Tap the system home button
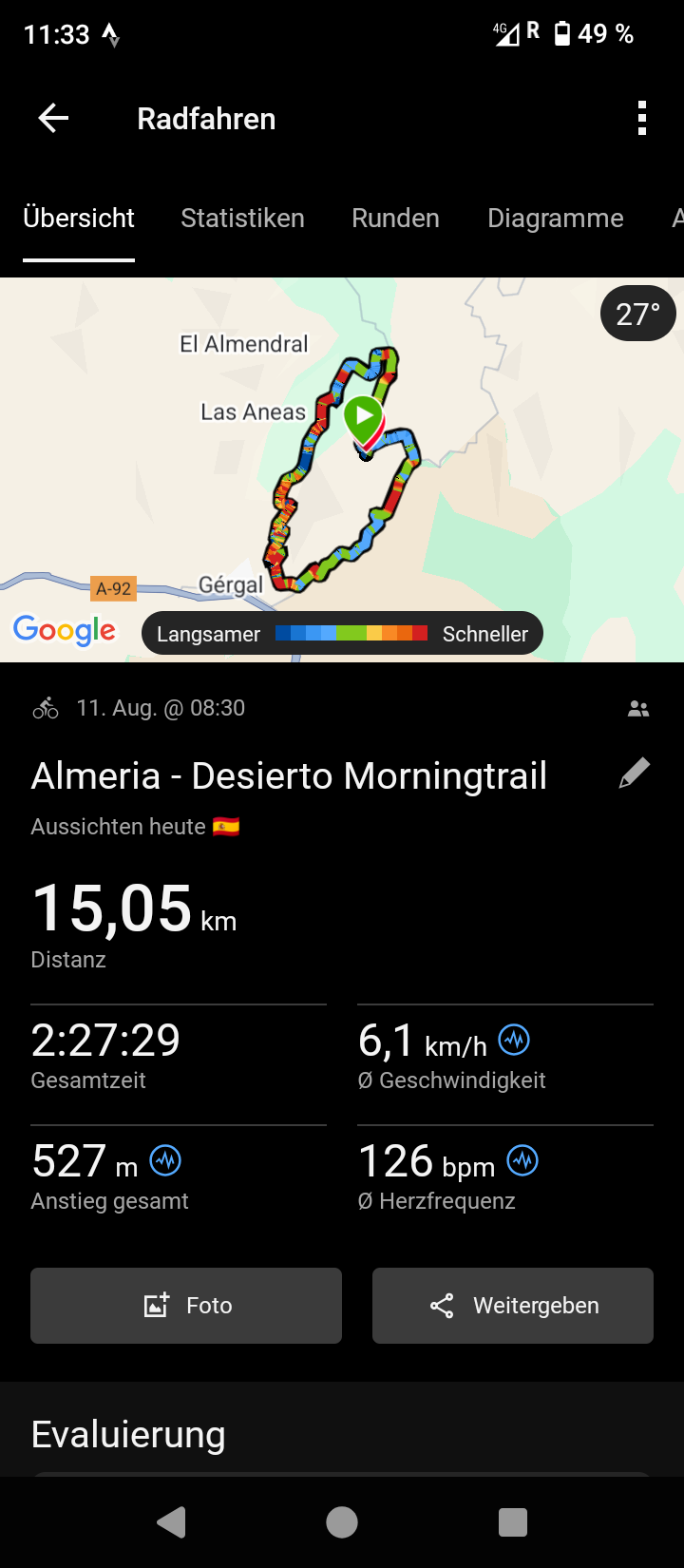The image size is (684, 1568). [x=342, y=1522]
